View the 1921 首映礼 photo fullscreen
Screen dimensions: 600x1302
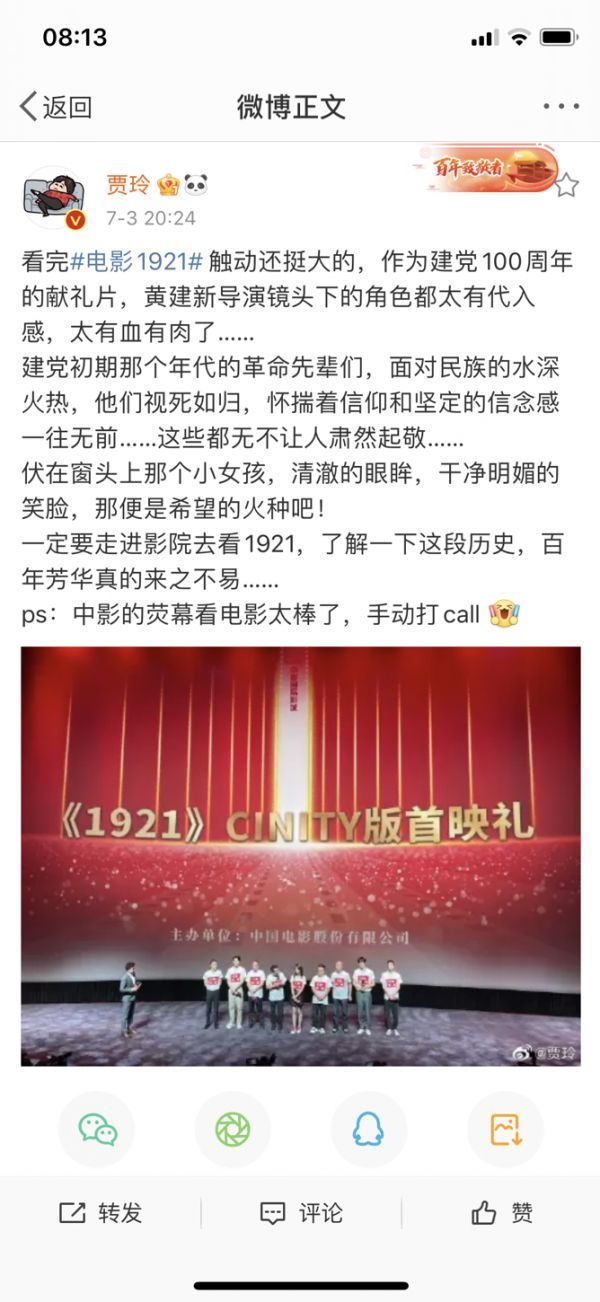point(300,856)
